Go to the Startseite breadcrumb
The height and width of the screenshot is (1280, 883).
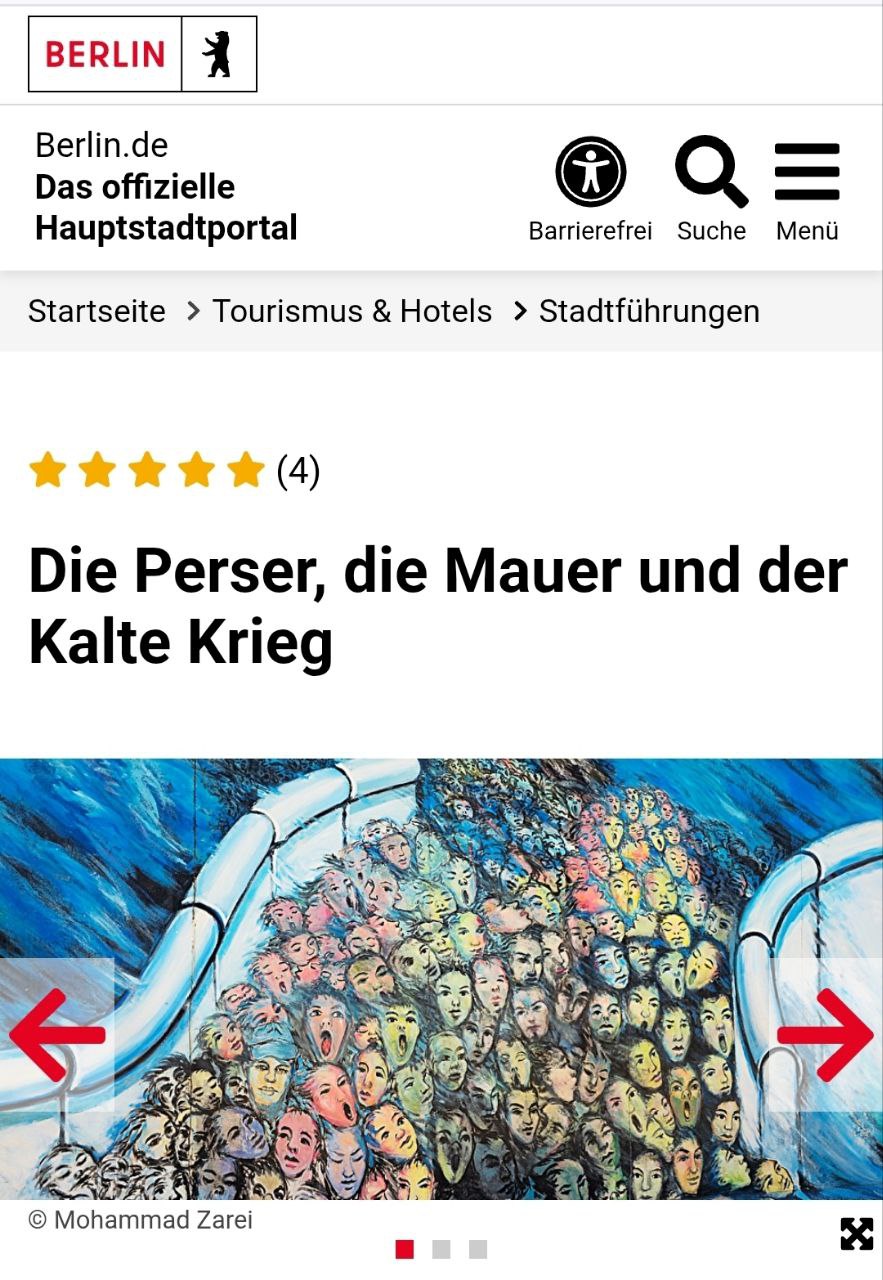click(x=97, y=311)
